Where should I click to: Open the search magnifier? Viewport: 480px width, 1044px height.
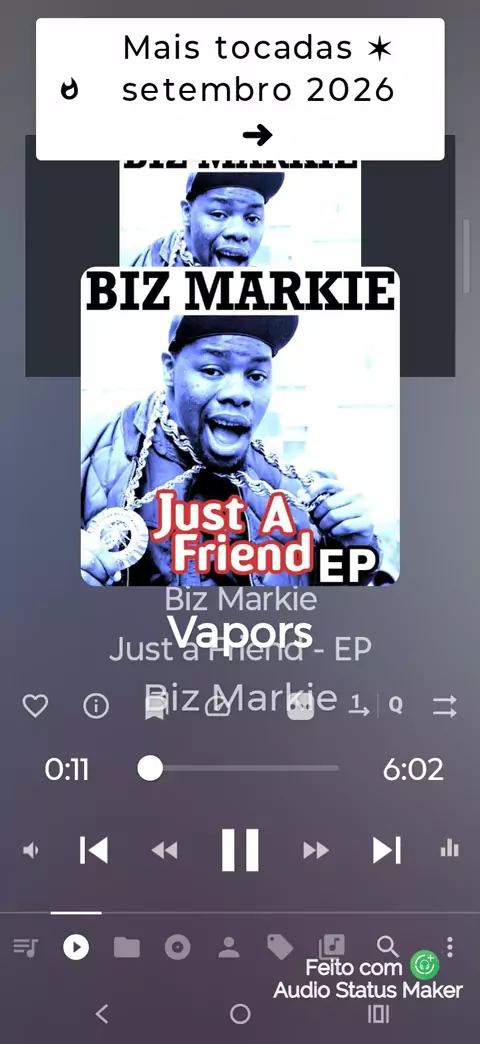tap(387, 945)
